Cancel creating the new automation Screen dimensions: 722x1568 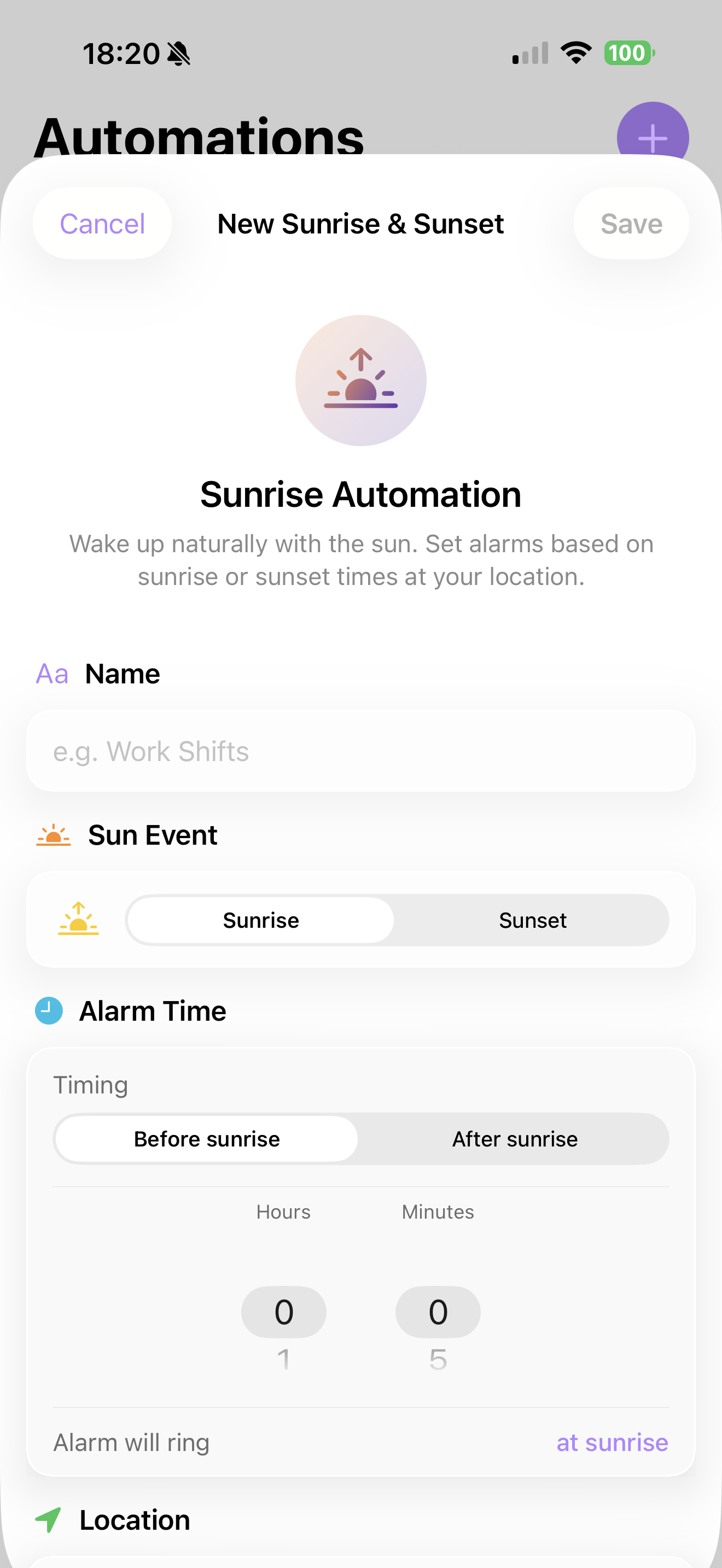(101, 223)
